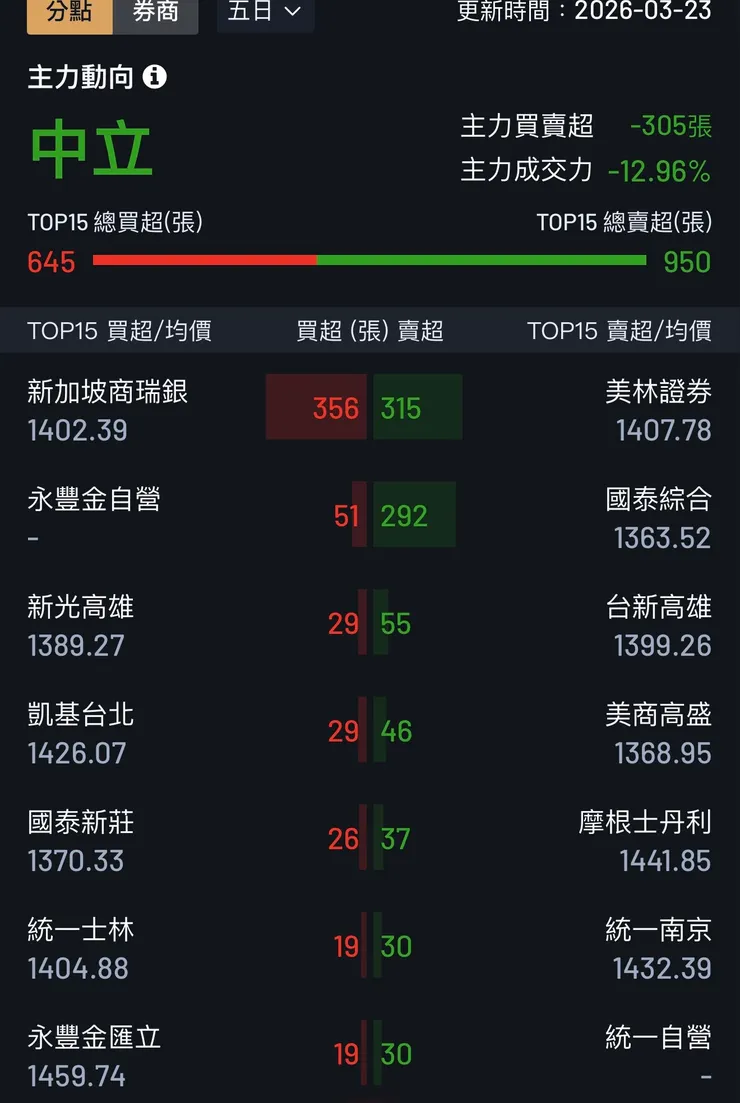This screenshot has width=740, height=1103.
Task: Open 台新高雄 seller entry
Action: (x=658, y=607)
